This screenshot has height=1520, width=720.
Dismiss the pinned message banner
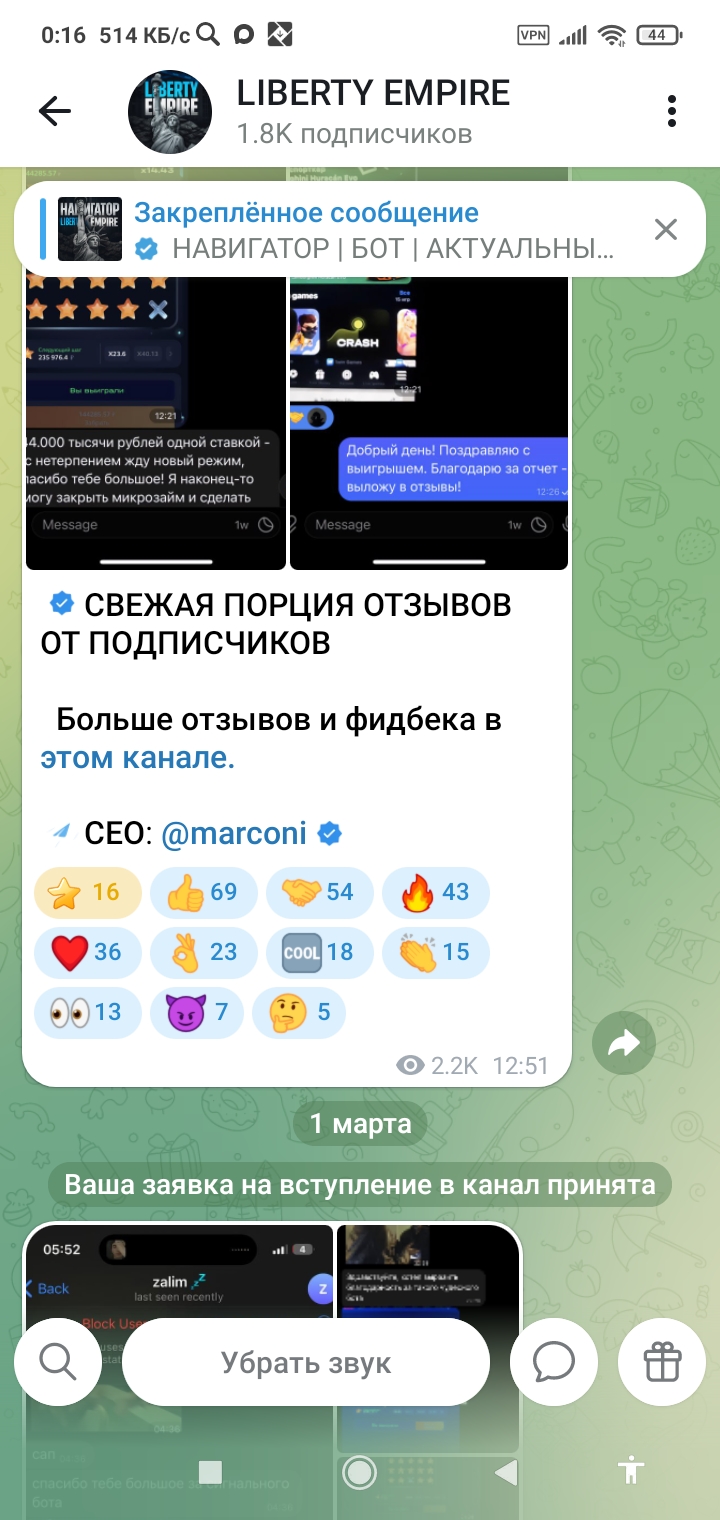[666, 230]
